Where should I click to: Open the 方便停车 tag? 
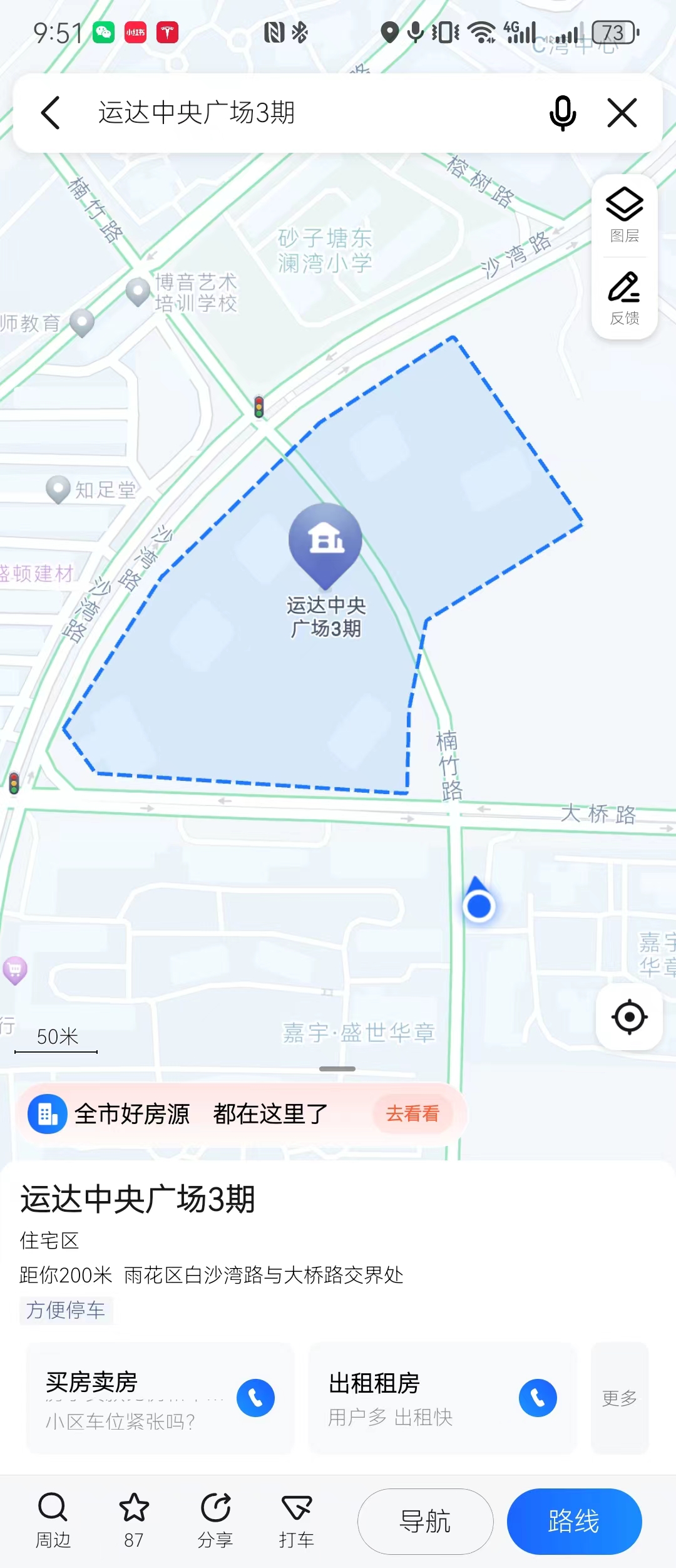click(66, 1310)
